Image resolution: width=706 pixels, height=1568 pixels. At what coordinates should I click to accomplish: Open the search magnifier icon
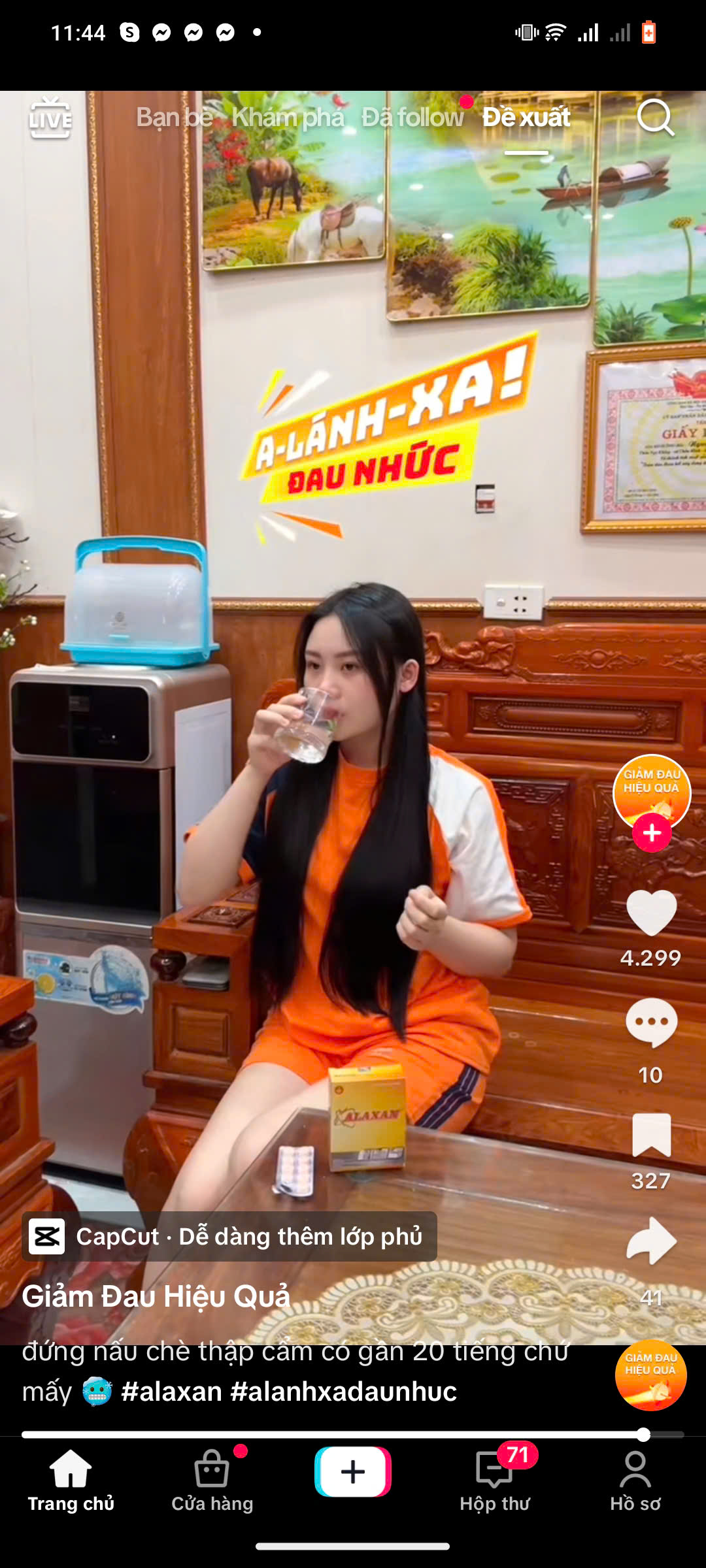(655, 118)
